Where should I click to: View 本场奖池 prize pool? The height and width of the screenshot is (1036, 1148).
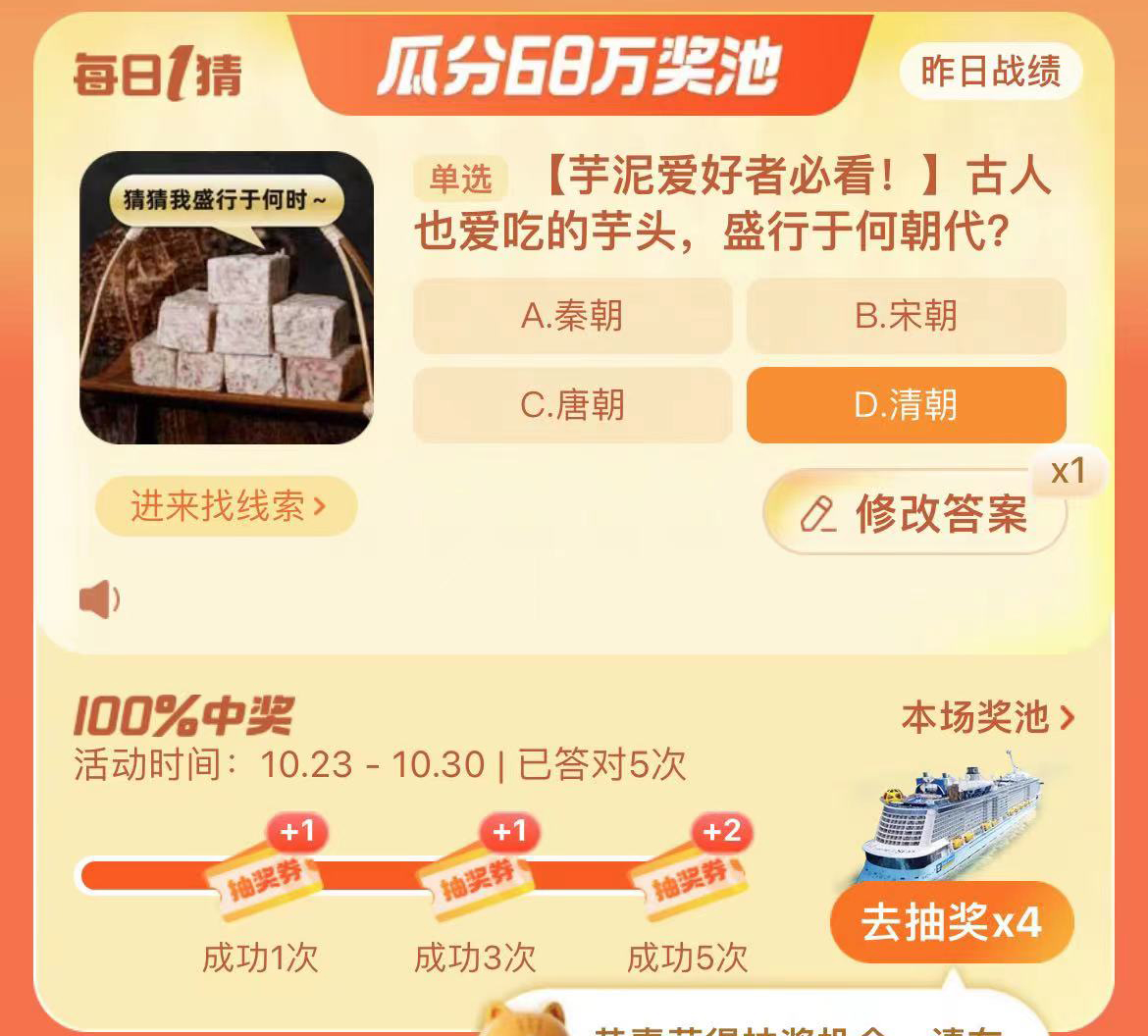988,718
